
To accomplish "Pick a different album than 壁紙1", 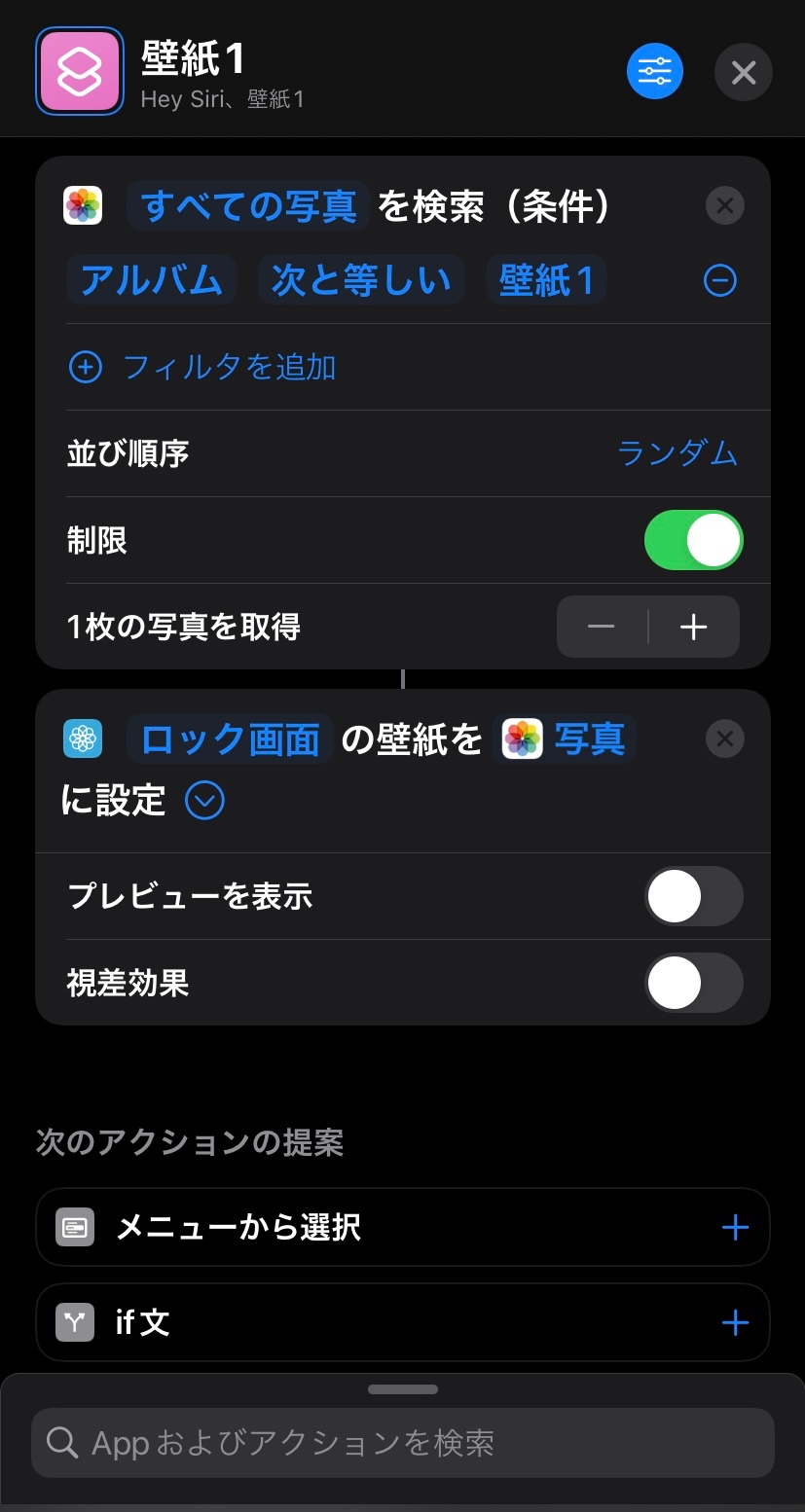I will [x=546, y=280].
